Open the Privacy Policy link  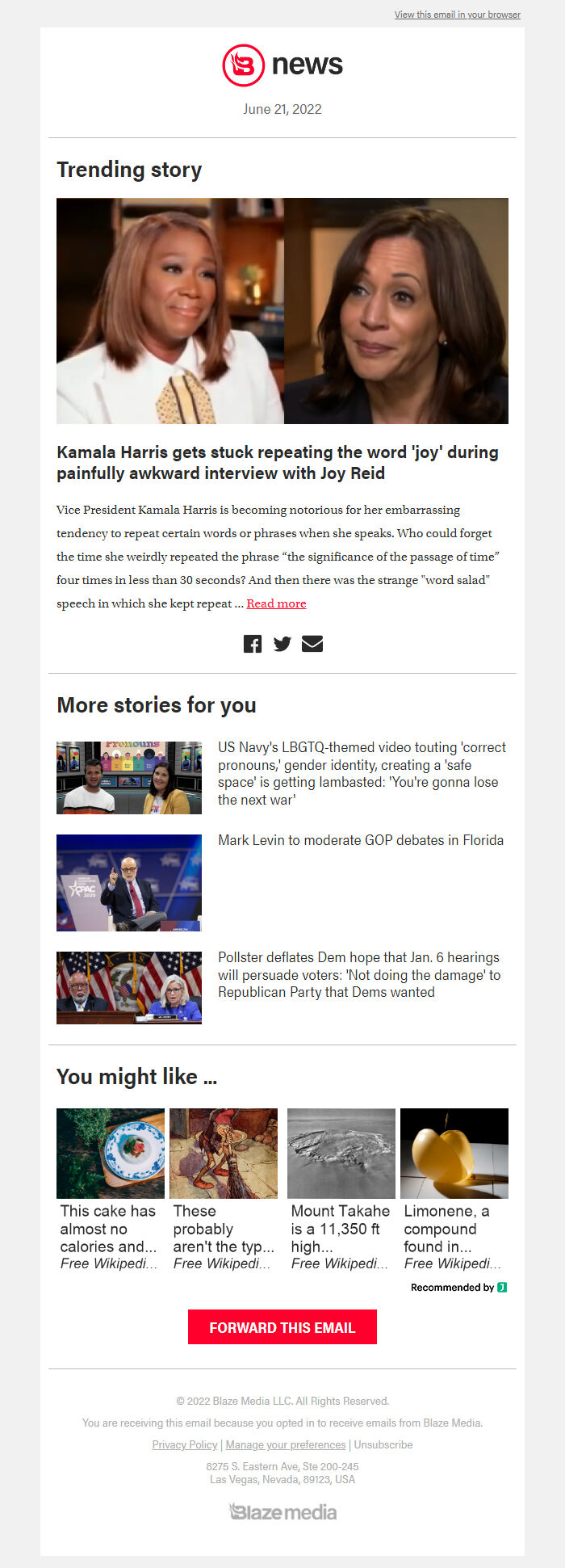[x=185, y=1444]
